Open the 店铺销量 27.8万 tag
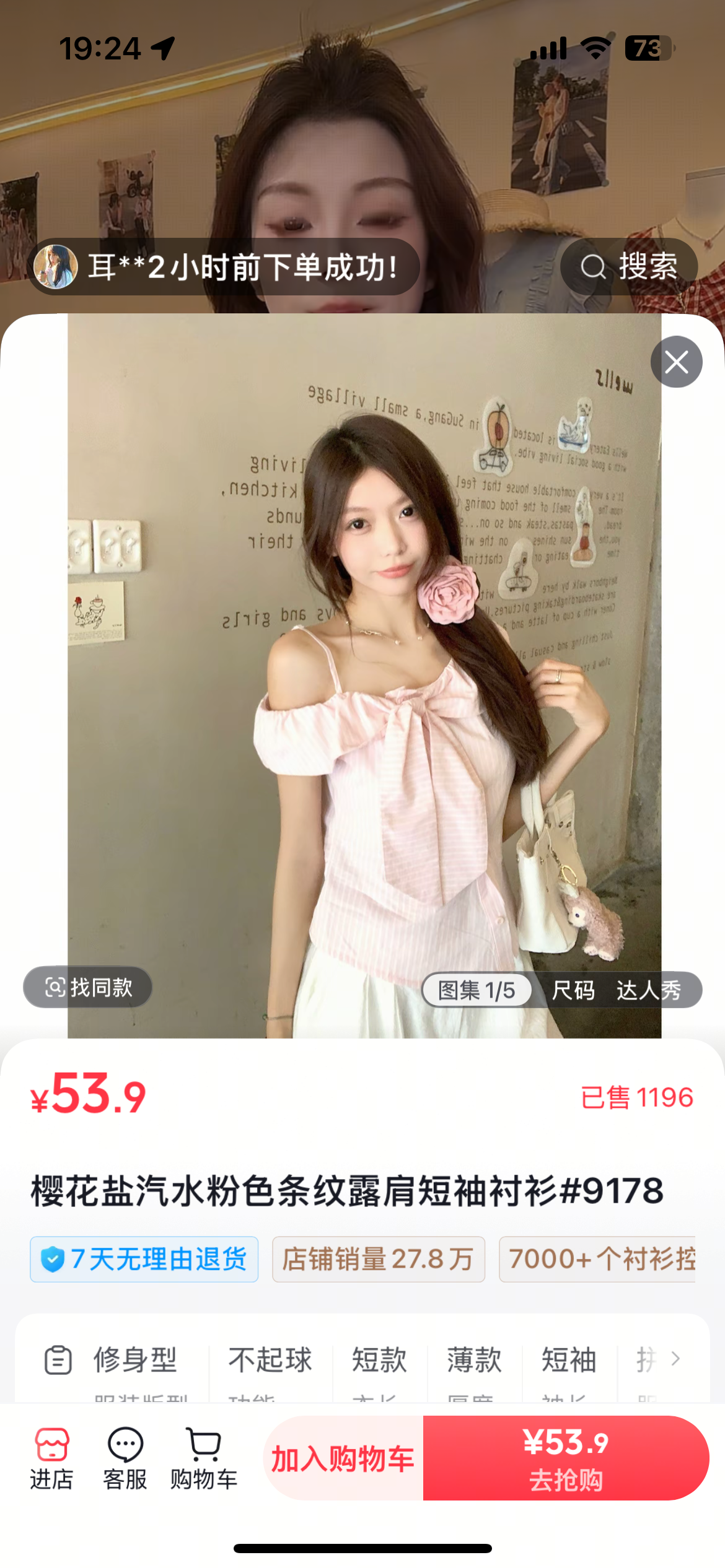The image size is (725, 1568). [x=378, y=1259]
